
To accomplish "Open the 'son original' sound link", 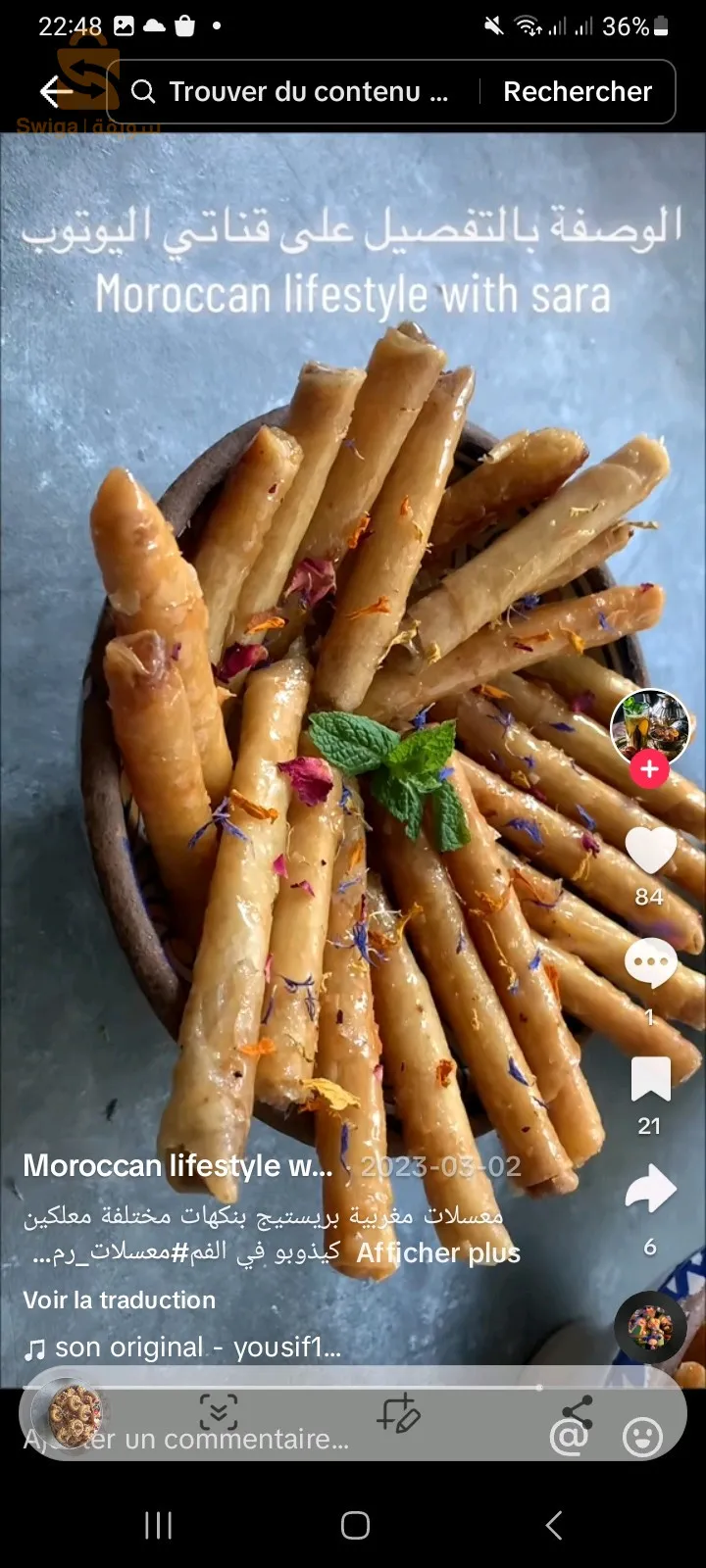I will coord(196,1348).
